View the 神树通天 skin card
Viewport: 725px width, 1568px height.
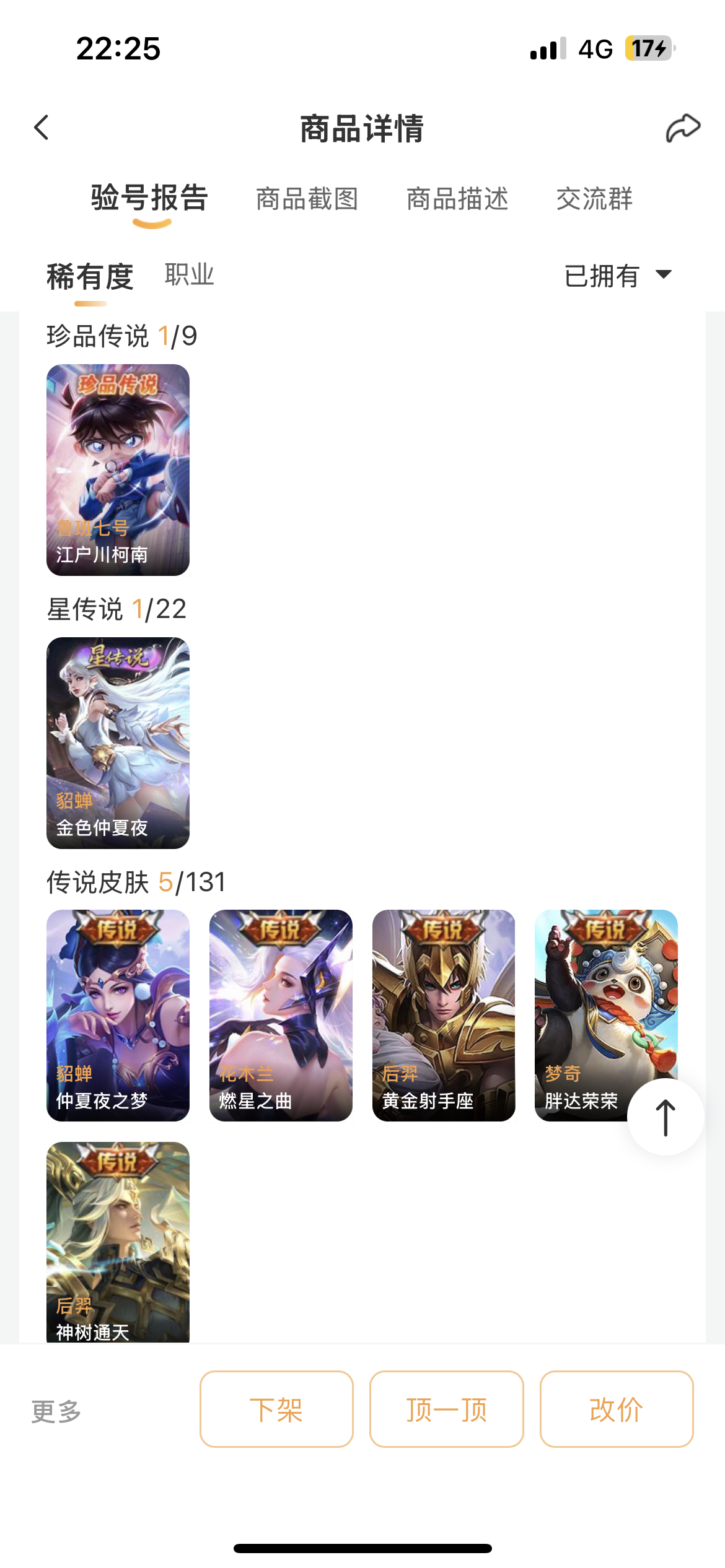pyautogui.click(x=118, y=1242)
